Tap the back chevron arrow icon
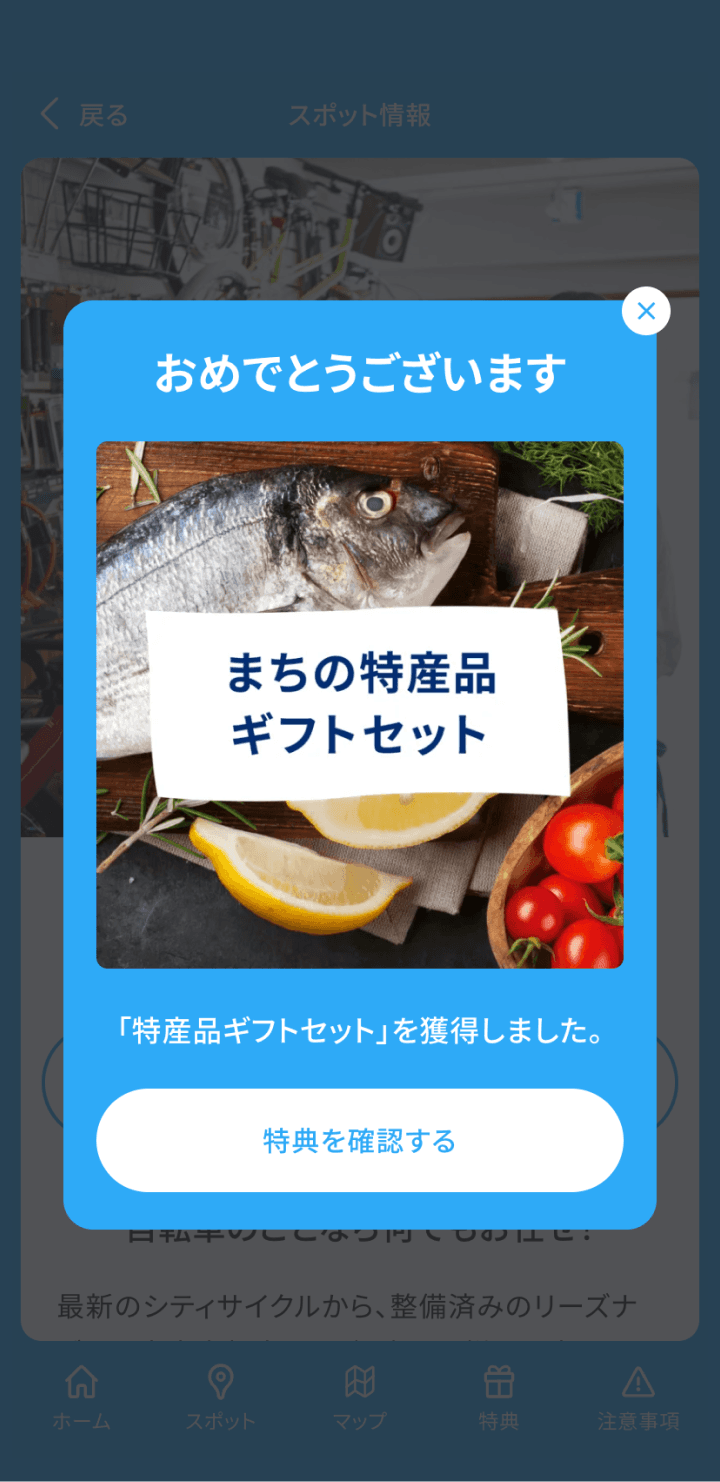This screenshot has width=720, height=1482. (49, 114)
